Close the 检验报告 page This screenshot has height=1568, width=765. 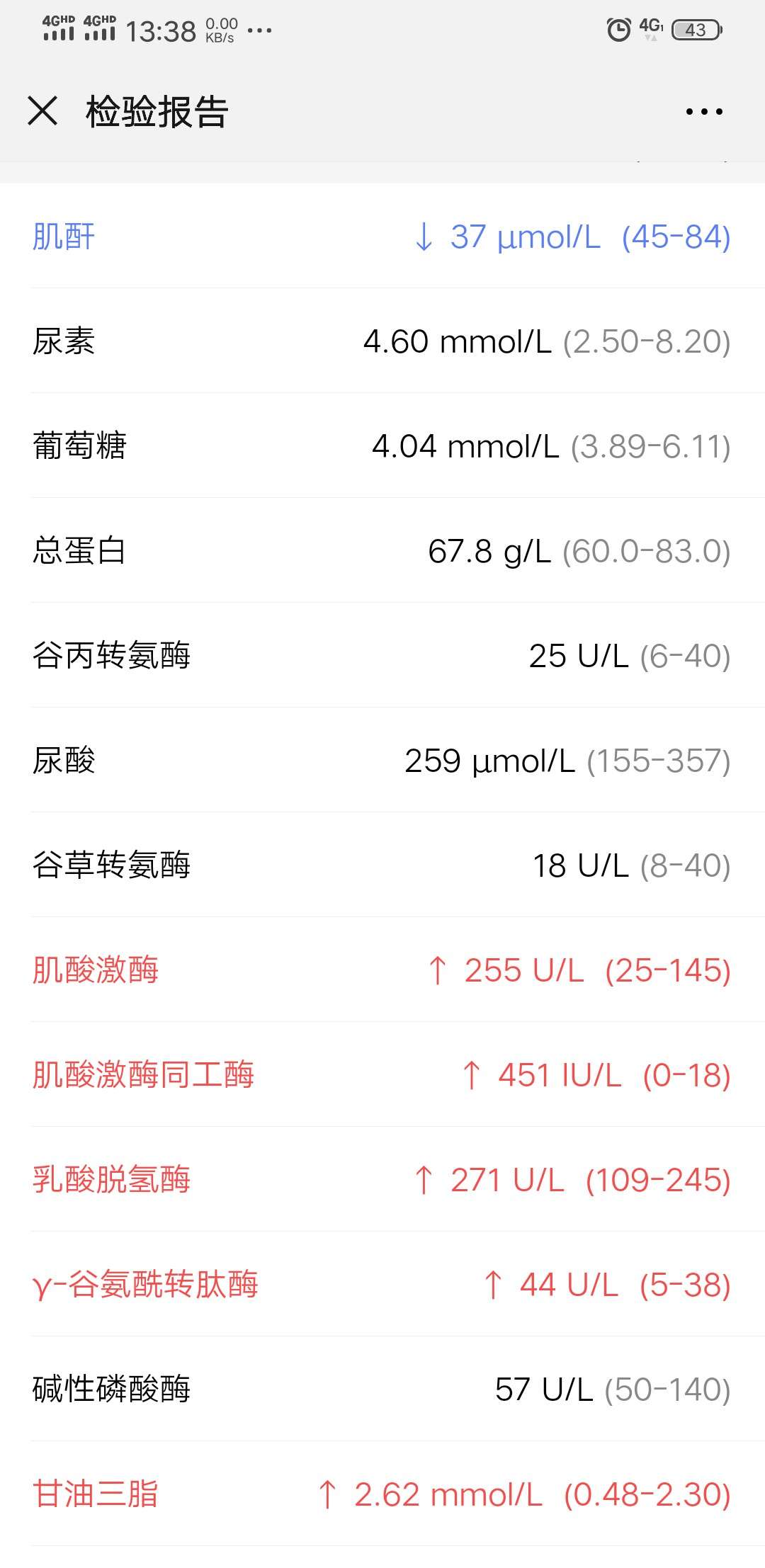point(42,111)
